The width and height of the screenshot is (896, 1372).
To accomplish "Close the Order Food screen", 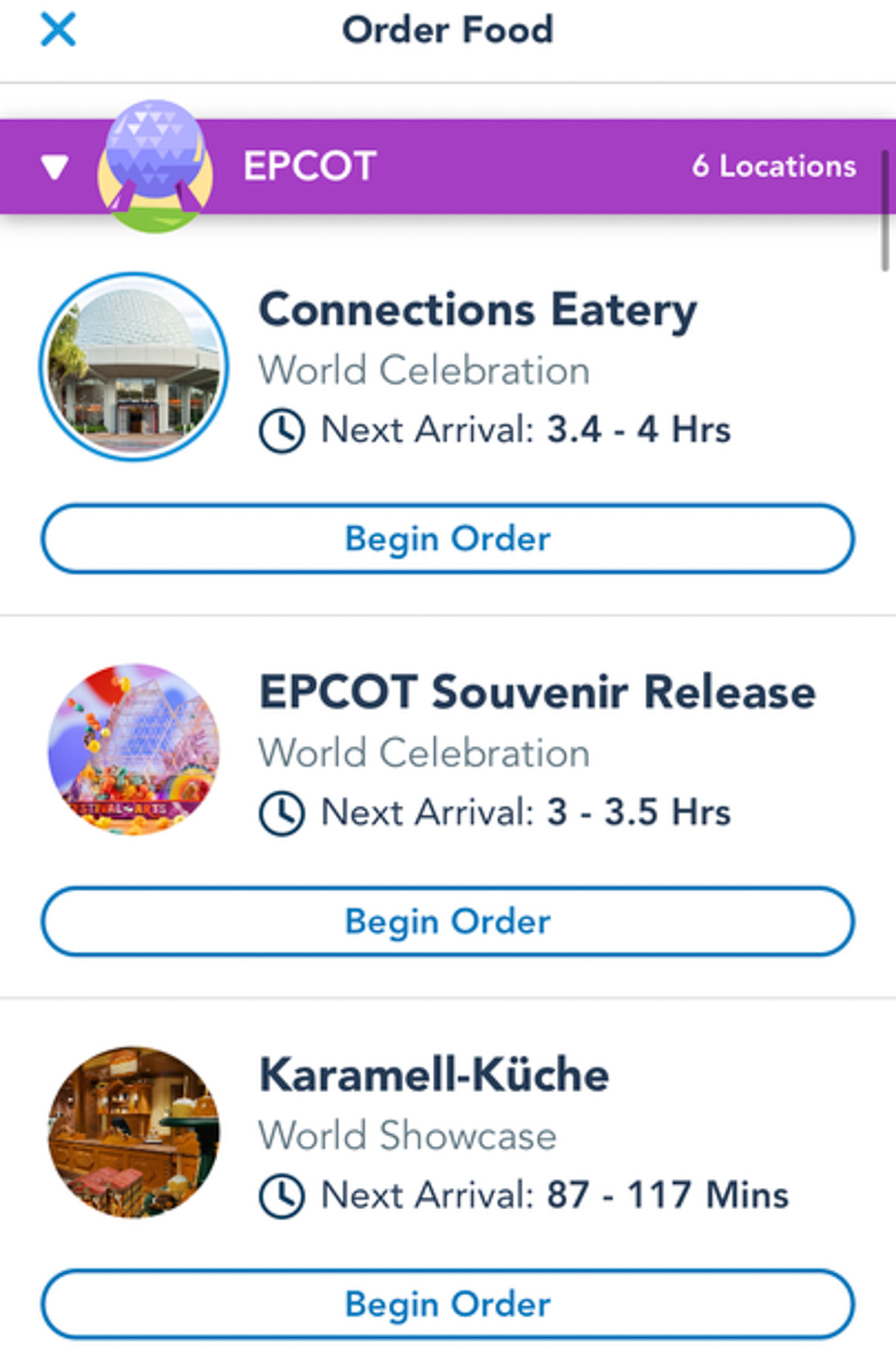I will pos(58,30).
